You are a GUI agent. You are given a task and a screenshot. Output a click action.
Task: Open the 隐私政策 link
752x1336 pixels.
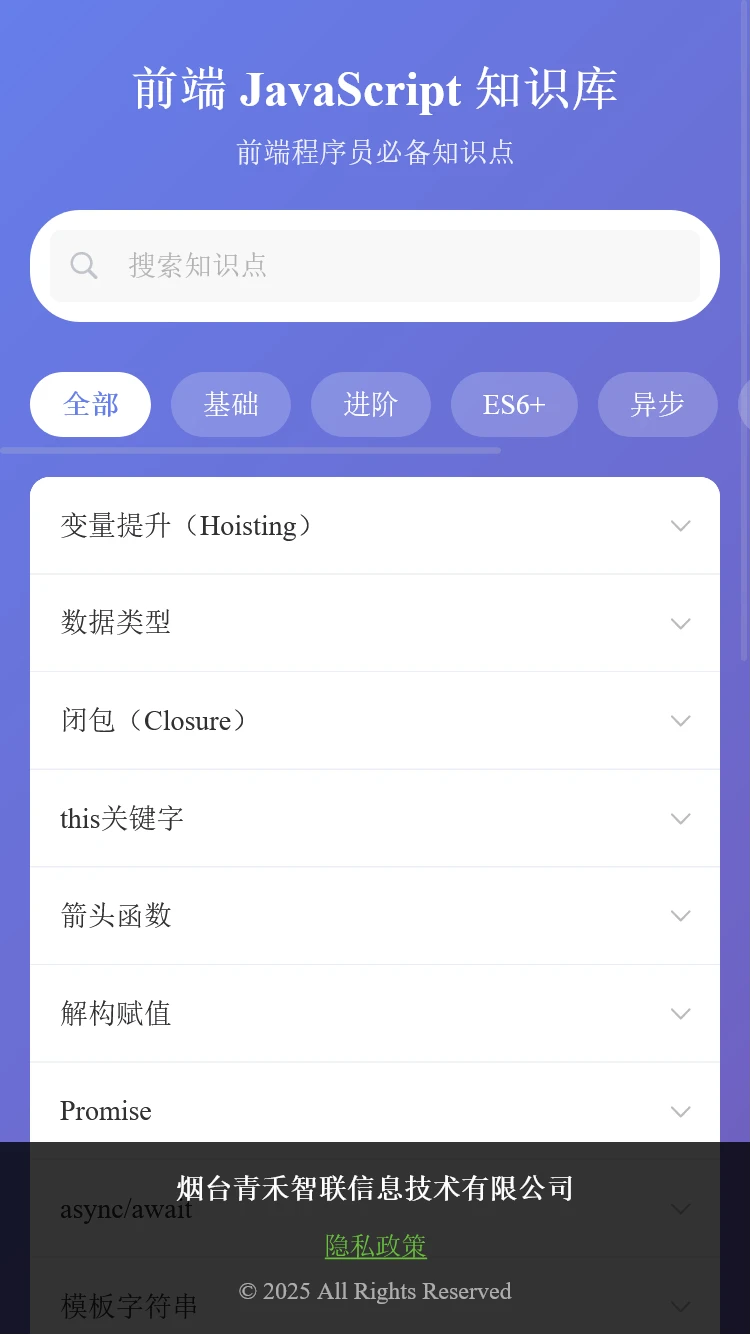click(375, 1245)
